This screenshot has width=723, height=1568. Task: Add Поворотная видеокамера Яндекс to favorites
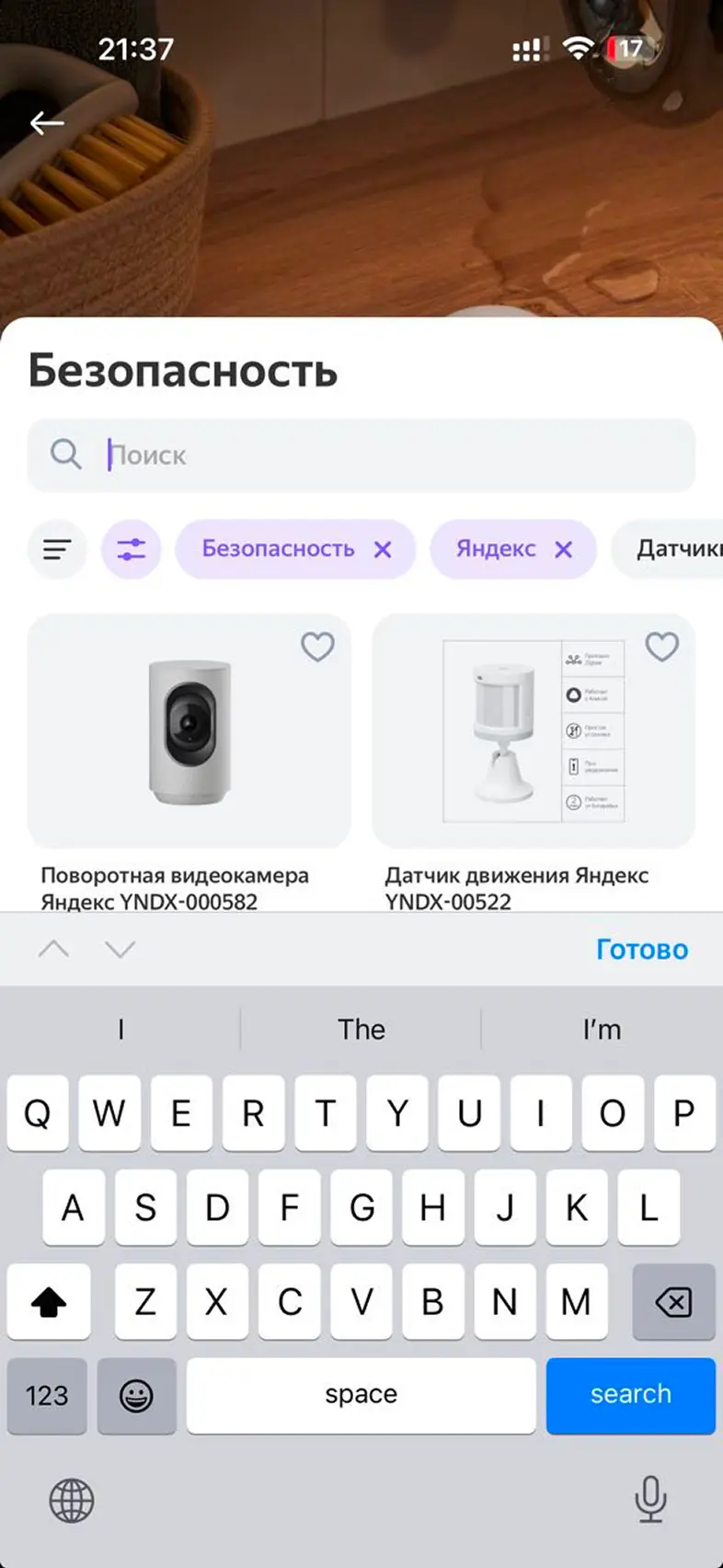point(317,647)
